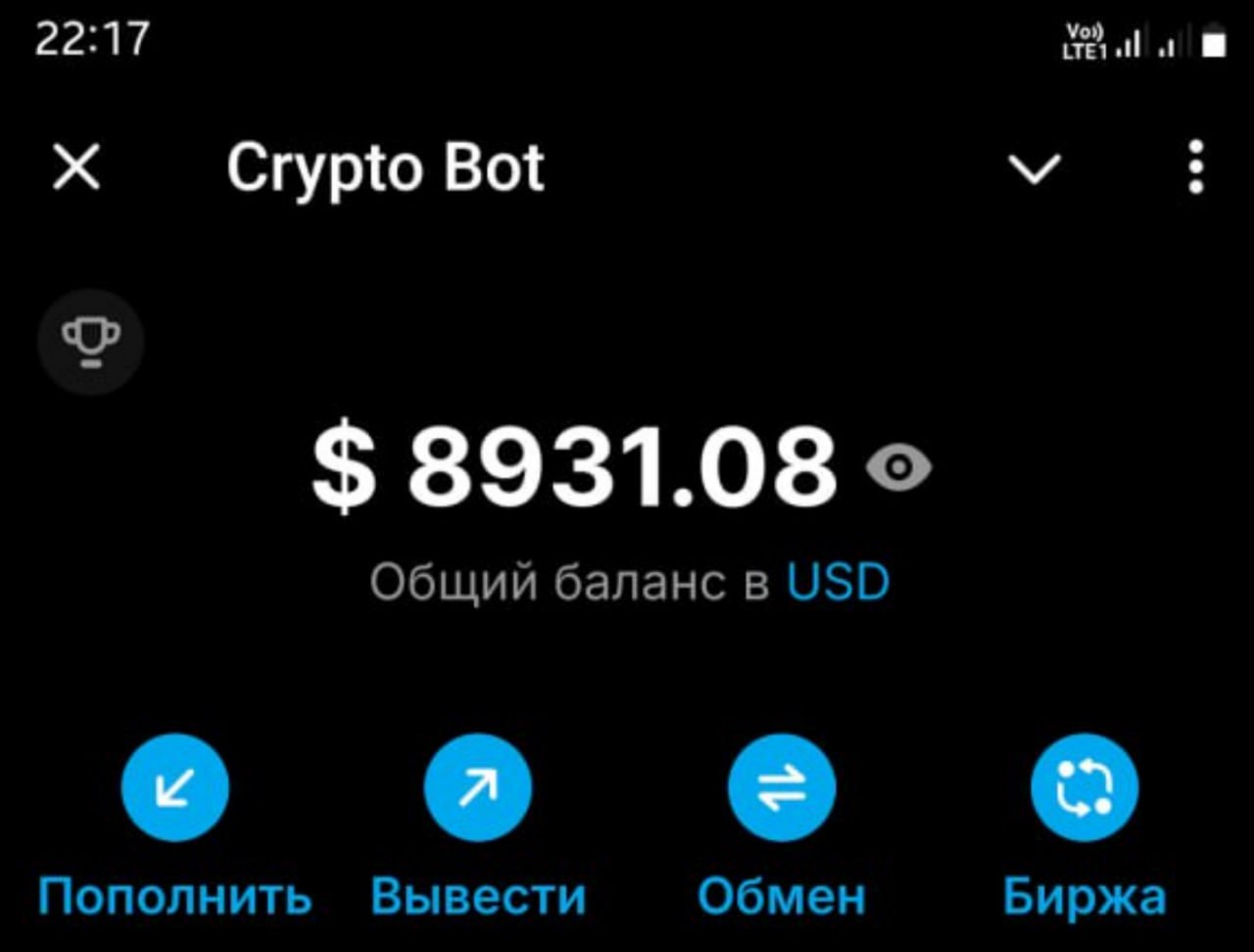Collapse the window with the chevron
The image size is (1254, 952).
click(x=1035, y=169)
